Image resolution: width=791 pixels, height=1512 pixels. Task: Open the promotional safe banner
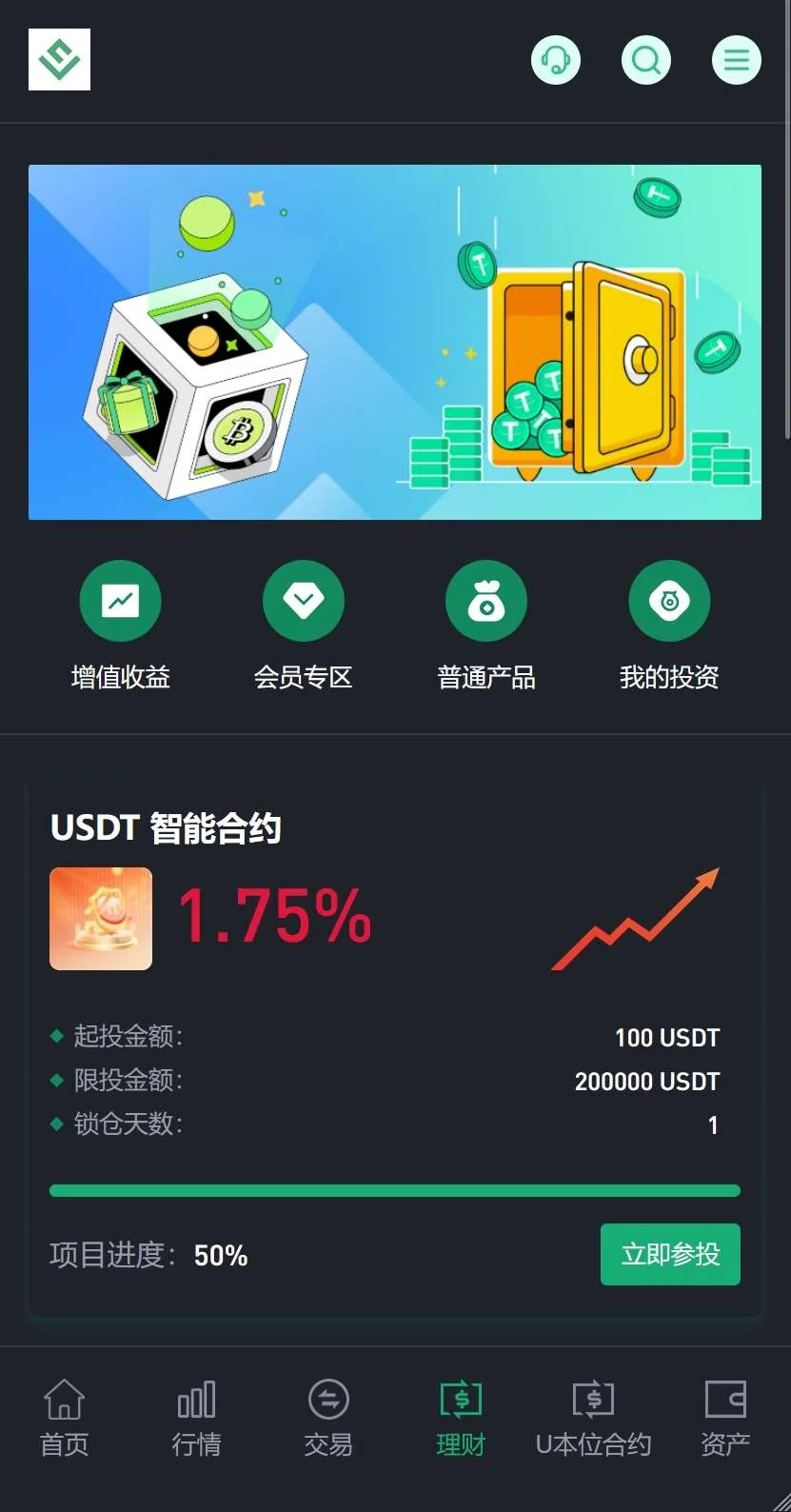click(395, 342)
